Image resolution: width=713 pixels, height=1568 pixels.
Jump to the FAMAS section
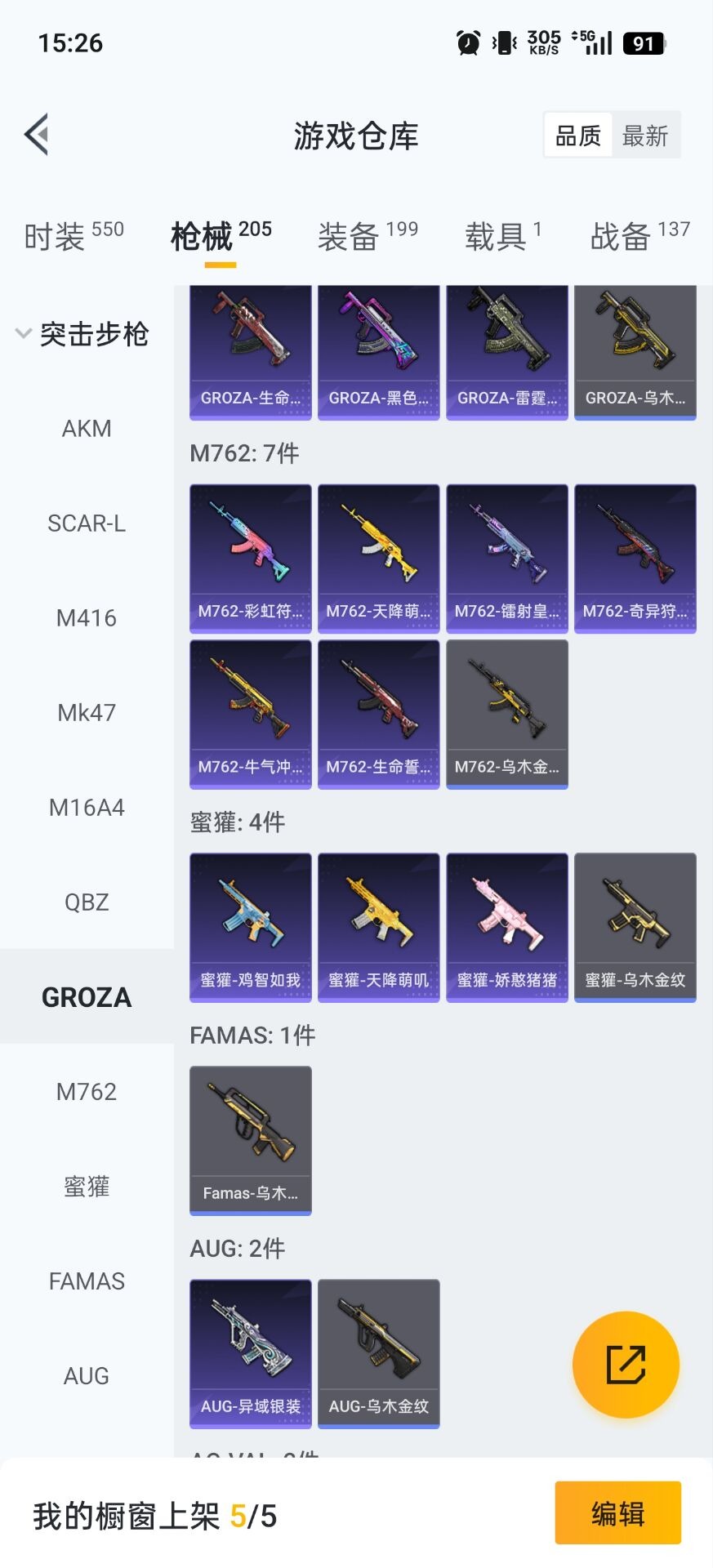point(87,1281)
